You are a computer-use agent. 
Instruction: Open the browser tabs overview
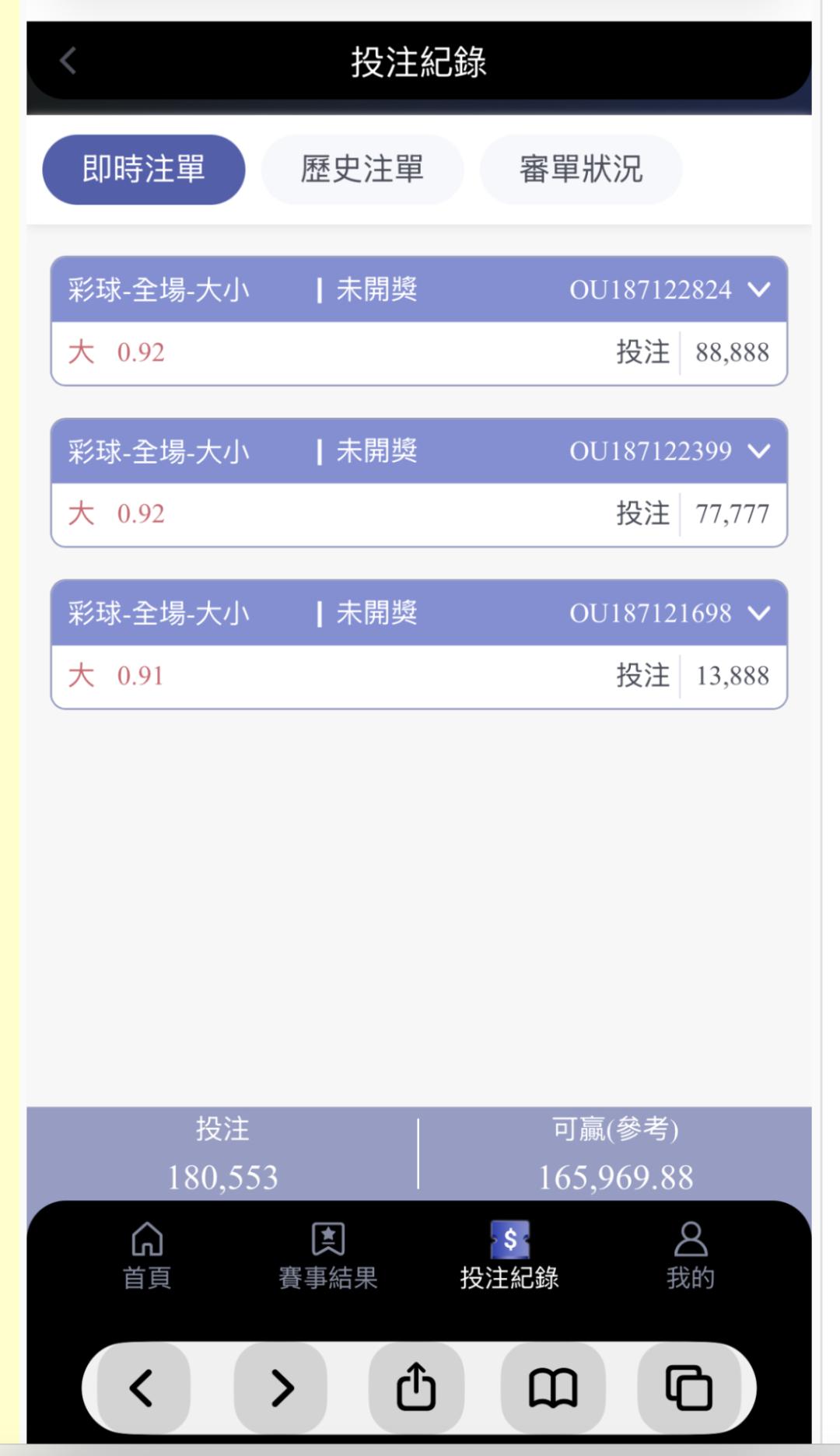[x=689, y=1388]
